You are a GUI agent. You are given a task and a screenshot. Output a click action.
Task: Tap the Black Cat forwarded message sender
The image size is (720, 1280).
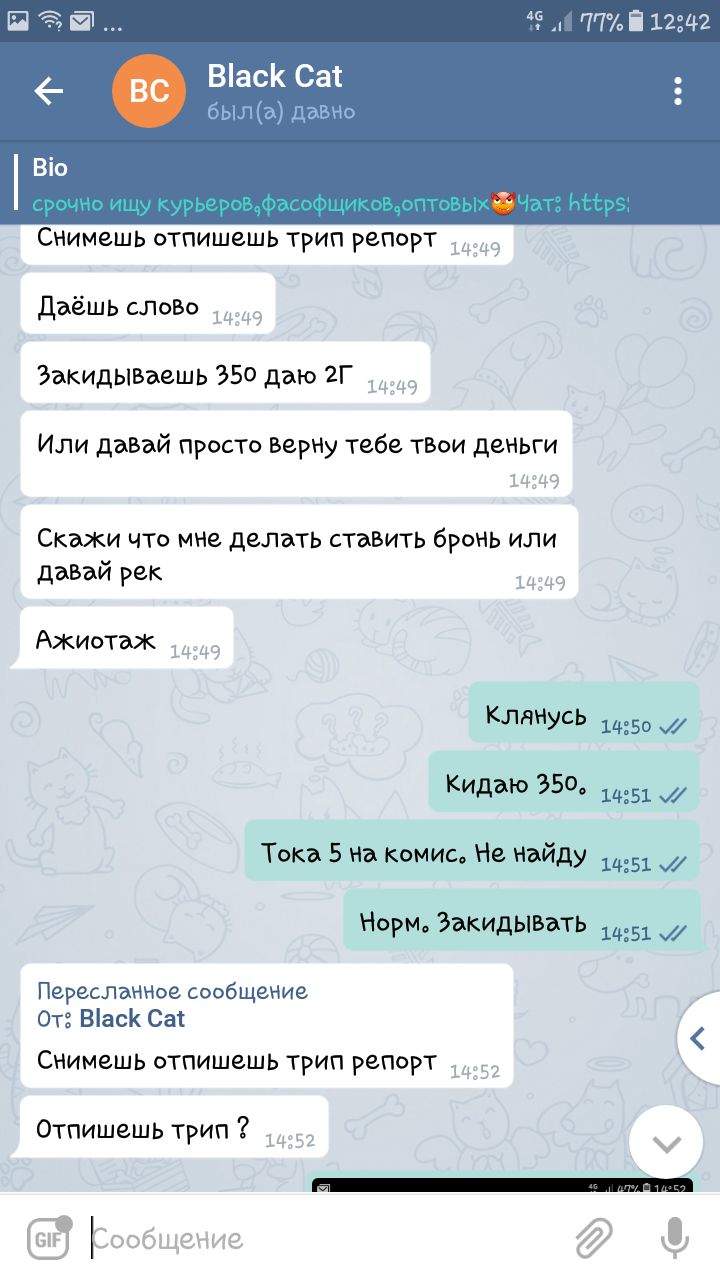(132, 1019)
